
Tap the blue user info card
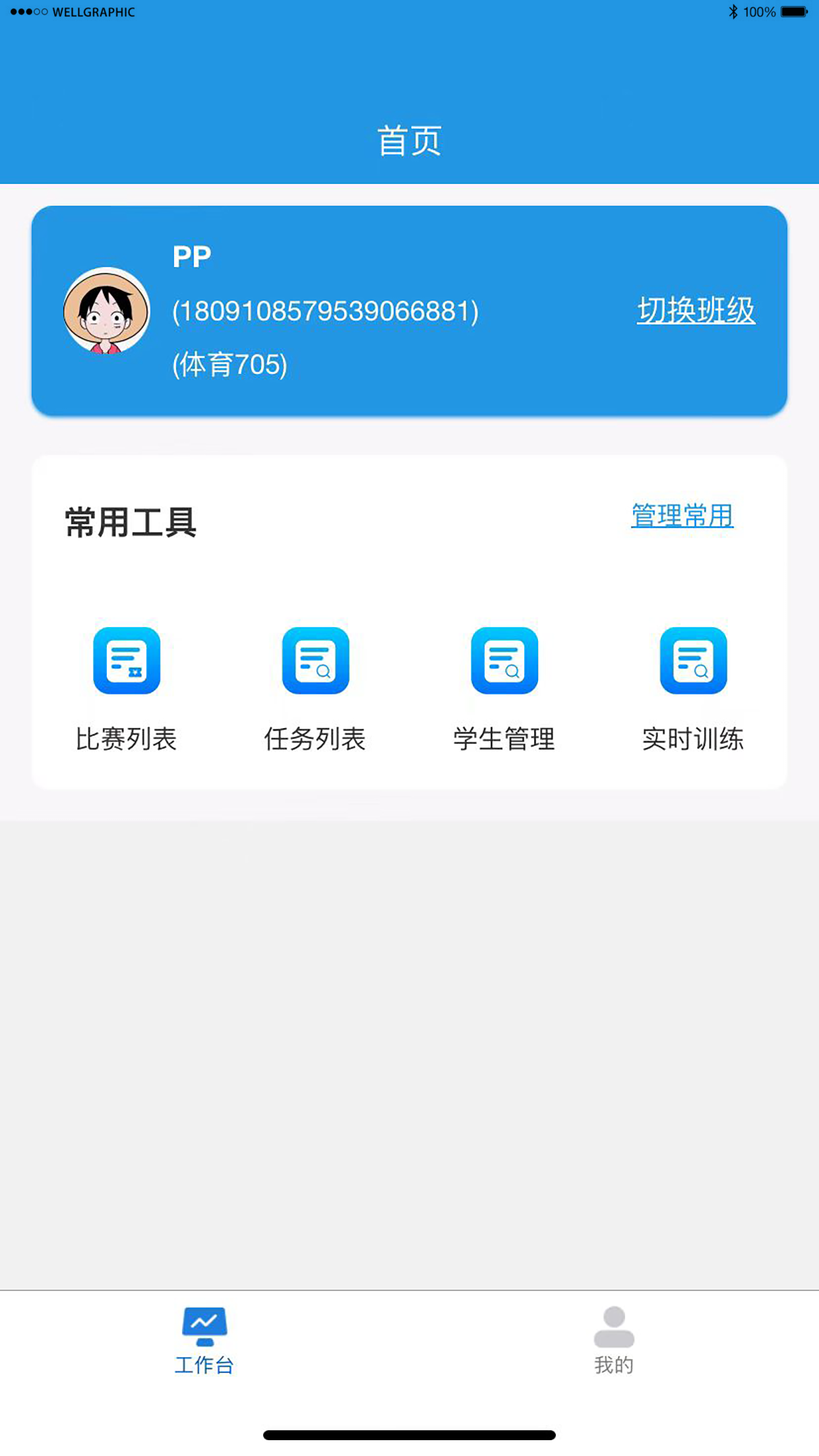point(409,310)
